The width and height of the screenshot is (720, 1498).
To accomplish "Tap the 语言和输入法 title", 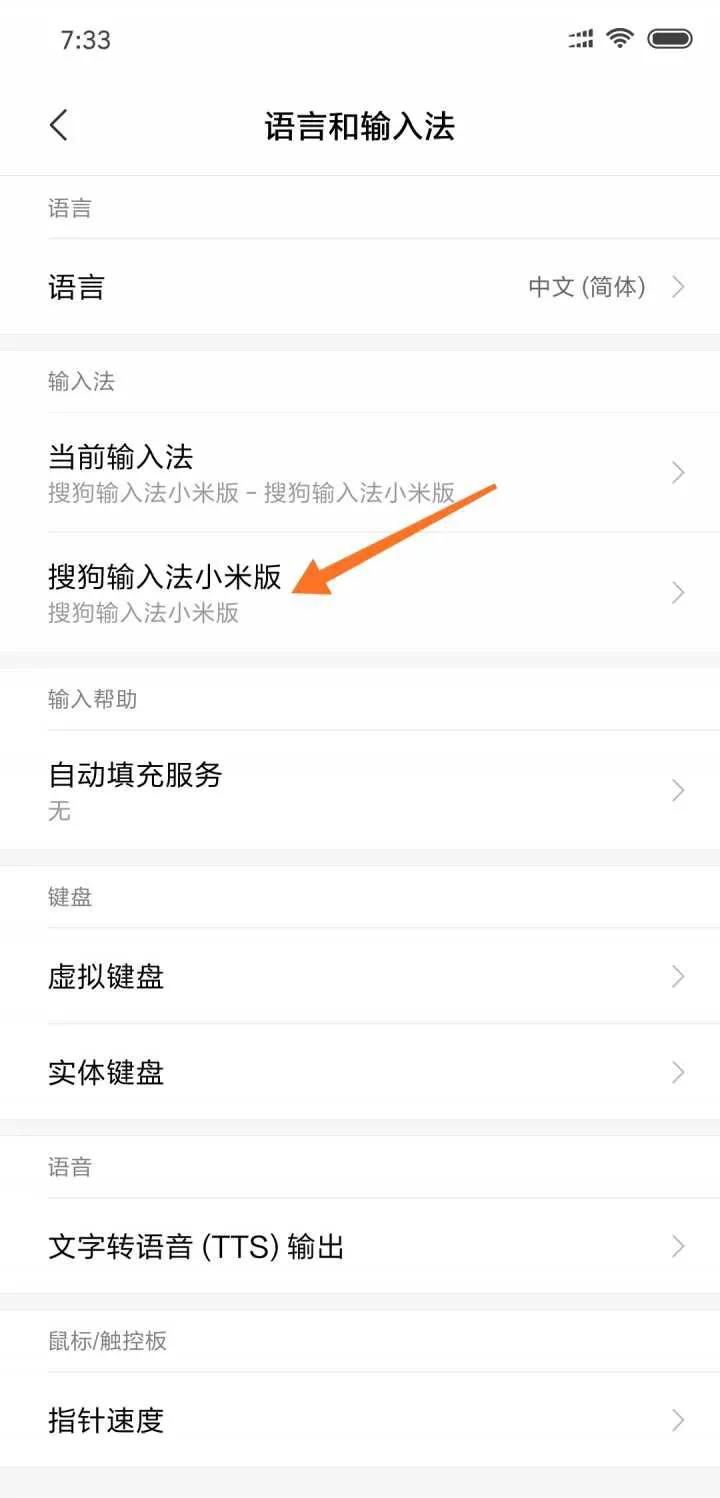I will point(360,126).
